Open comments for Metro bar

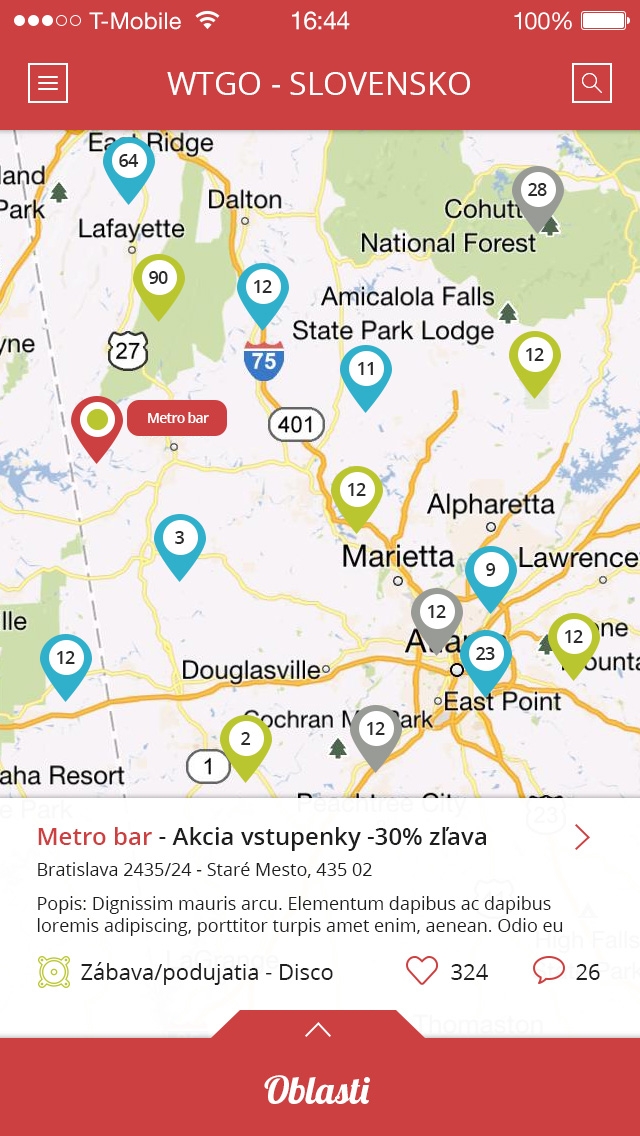549,971
